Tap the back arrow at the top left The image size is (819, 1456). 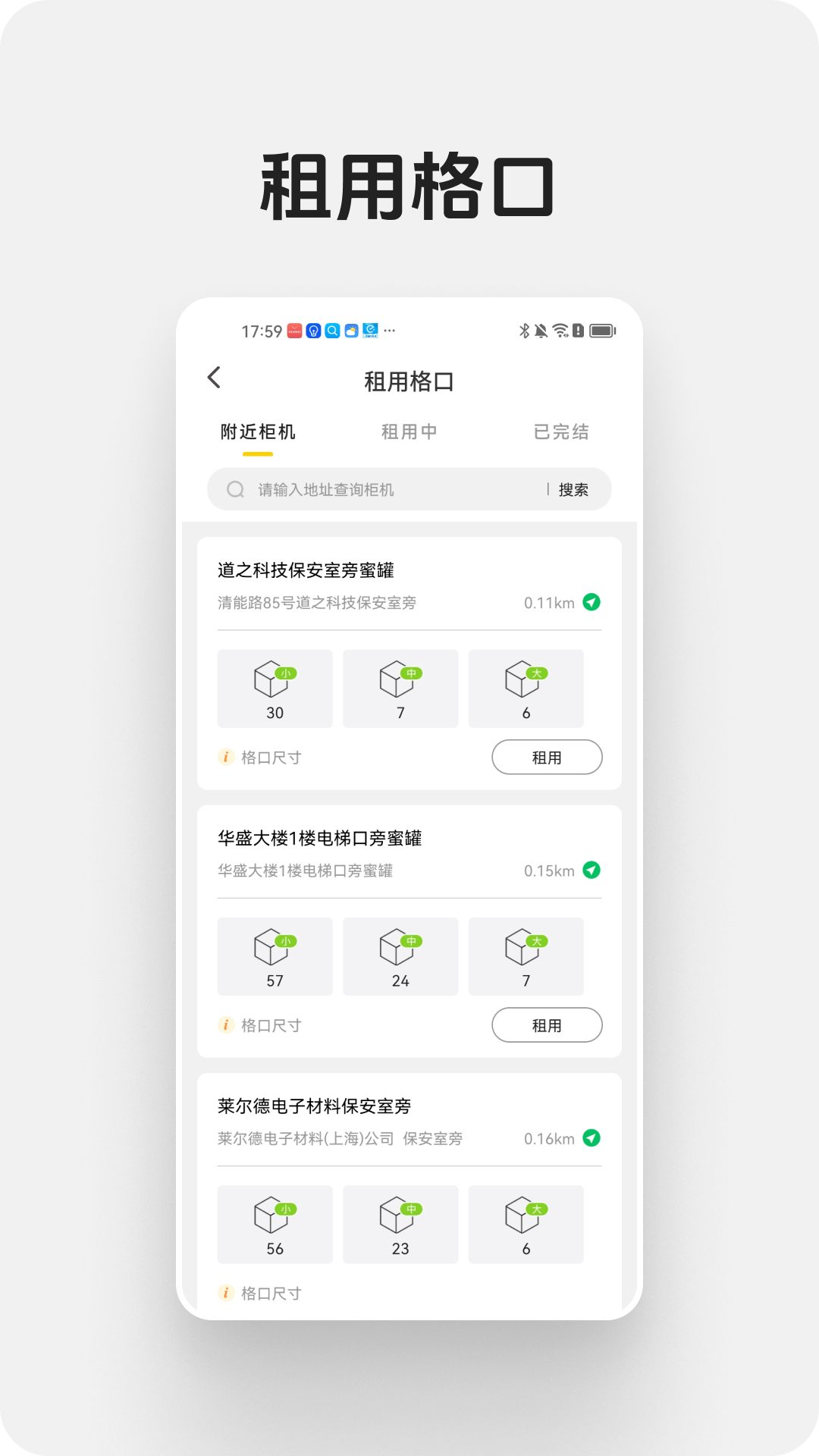pos(213,375)
